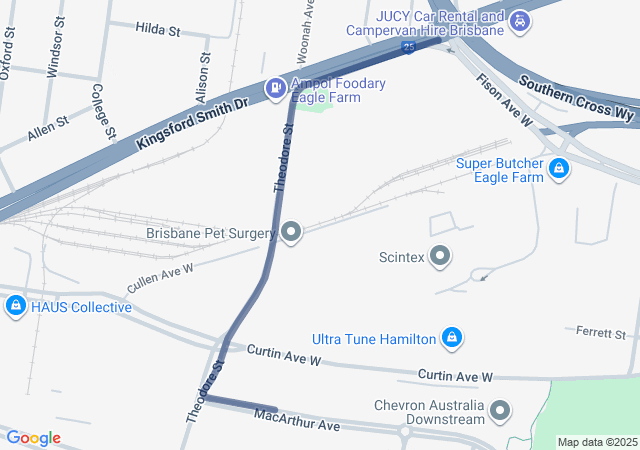Open the Ampol Foodary Eagle Farm marker
This screenshot has width=640, height=450.
pyautogui.click(x=274, y=88)
